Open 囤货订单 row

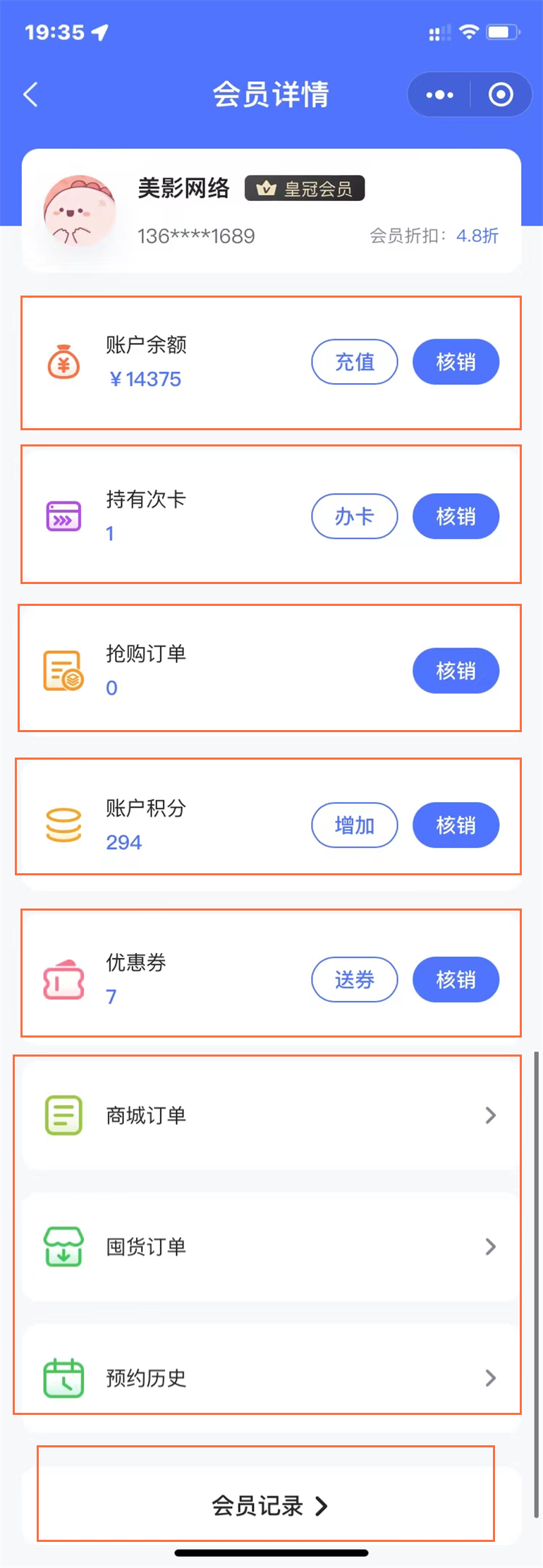pos(271,1246)
